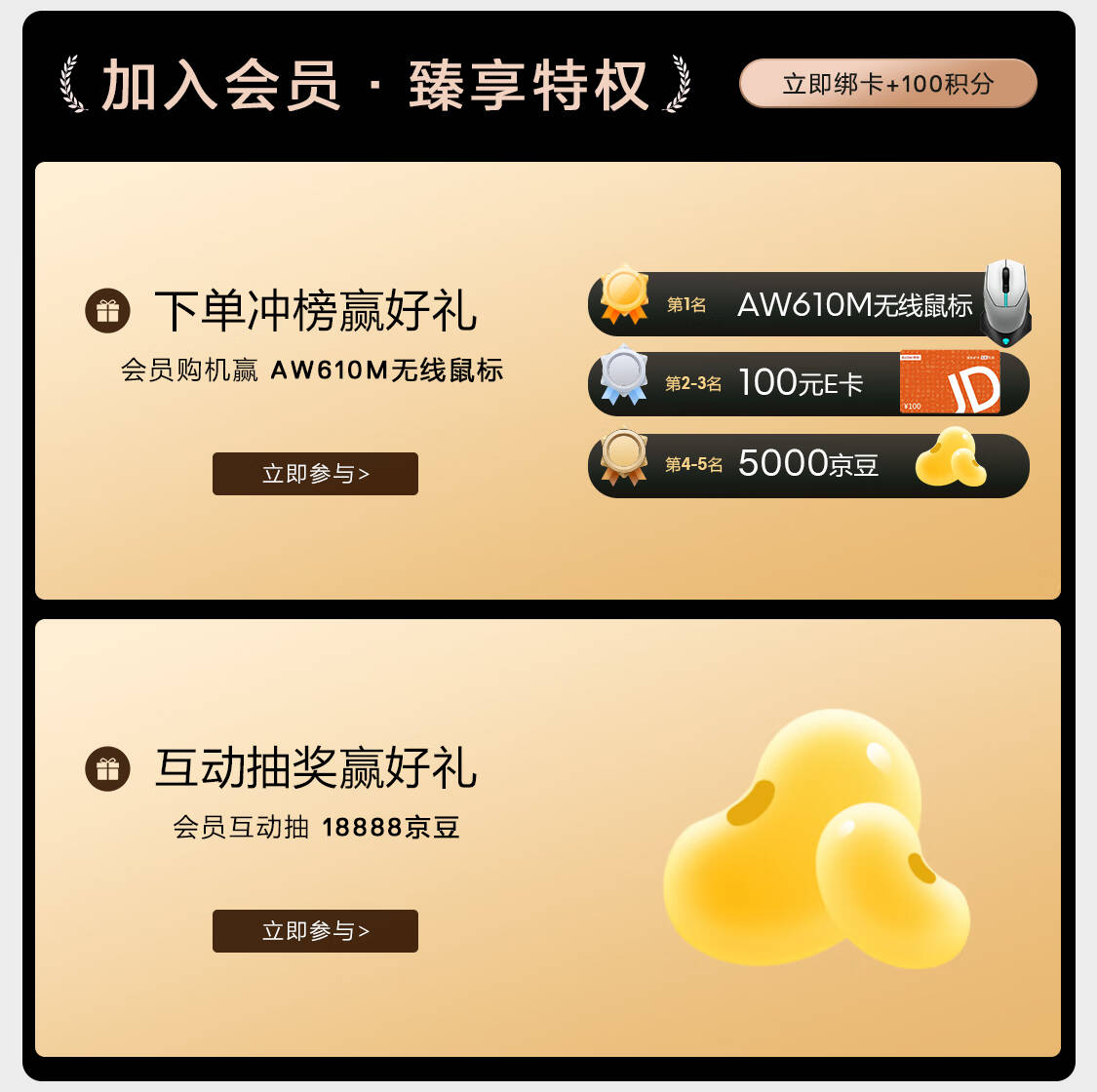Tap the 立即绑卡+100积分 button
1097x1092 pixels.
click(887, 84)
